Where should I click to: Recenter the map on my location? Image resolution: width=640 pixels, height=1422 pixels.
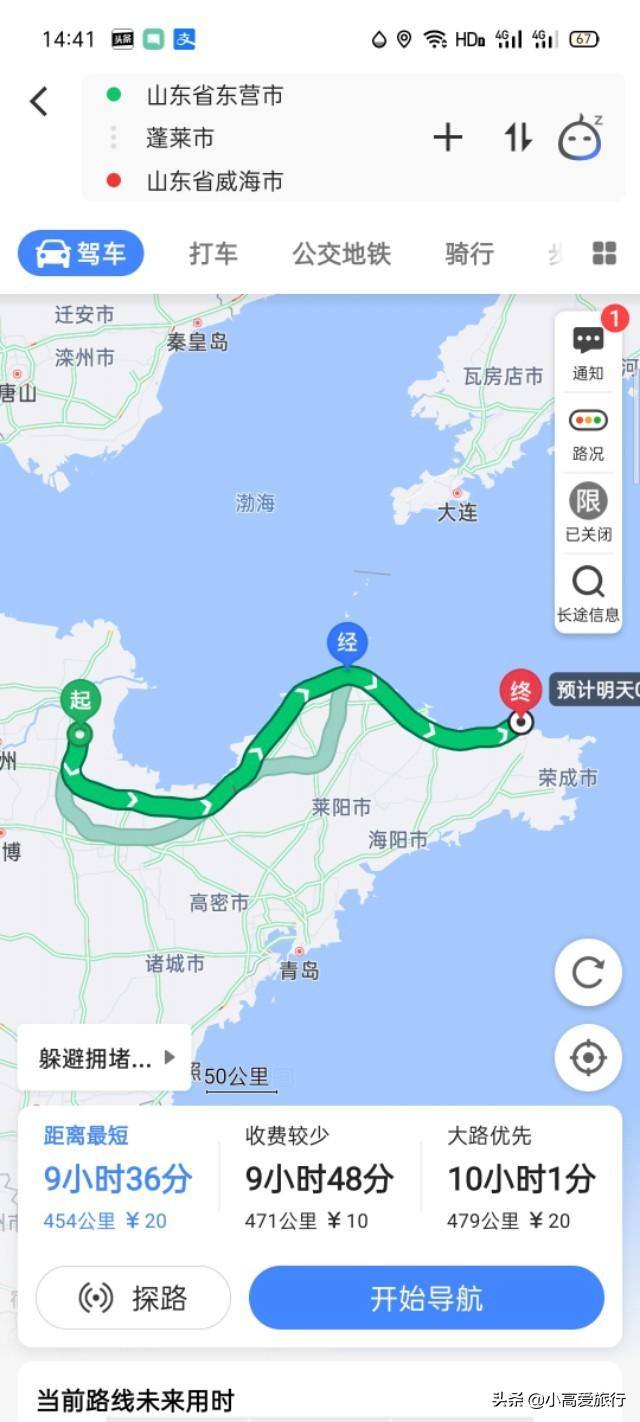[588, 1058]
